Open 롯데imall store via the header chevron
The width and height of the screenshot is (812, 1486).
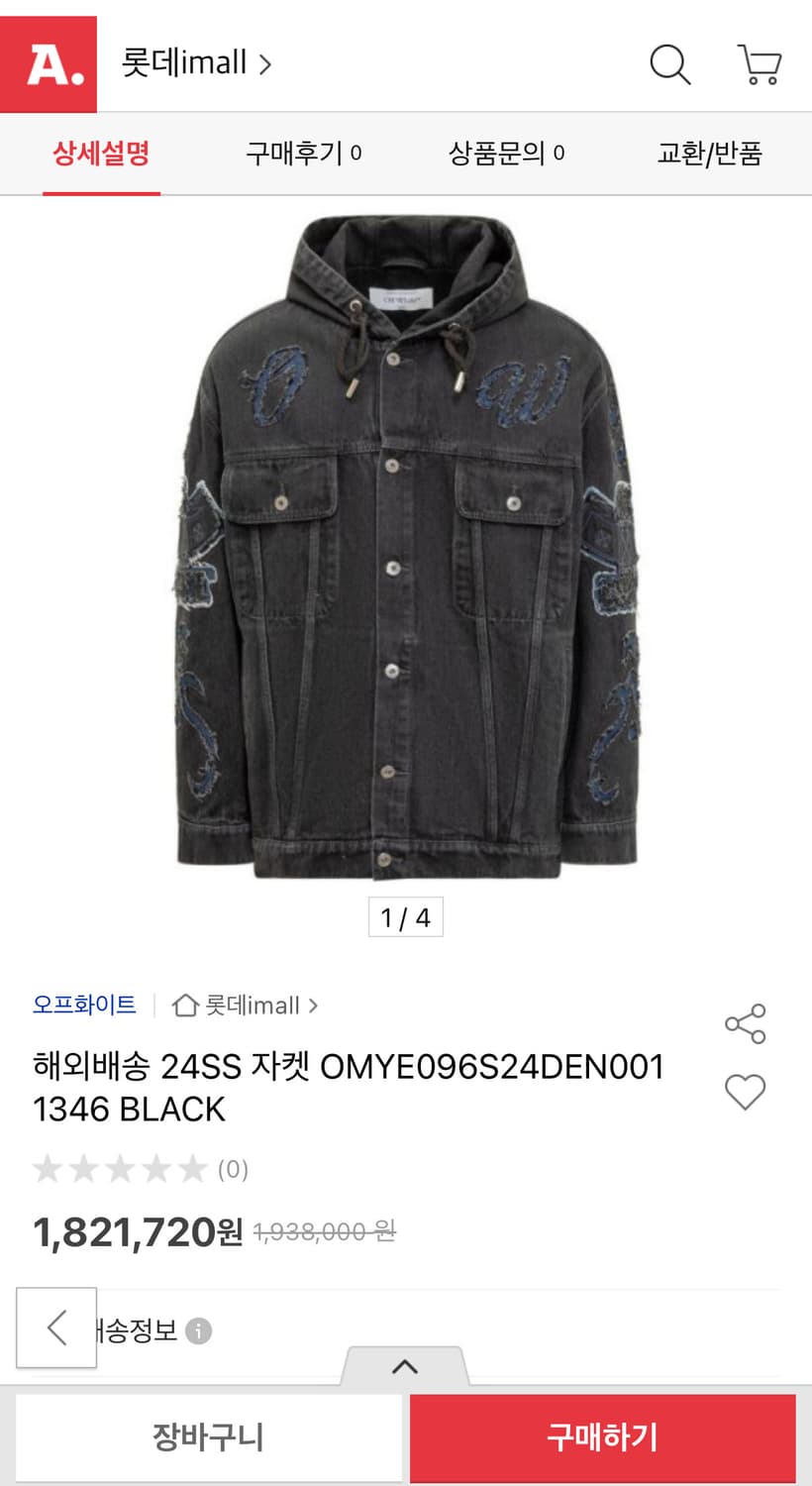(x=263, y=62)
